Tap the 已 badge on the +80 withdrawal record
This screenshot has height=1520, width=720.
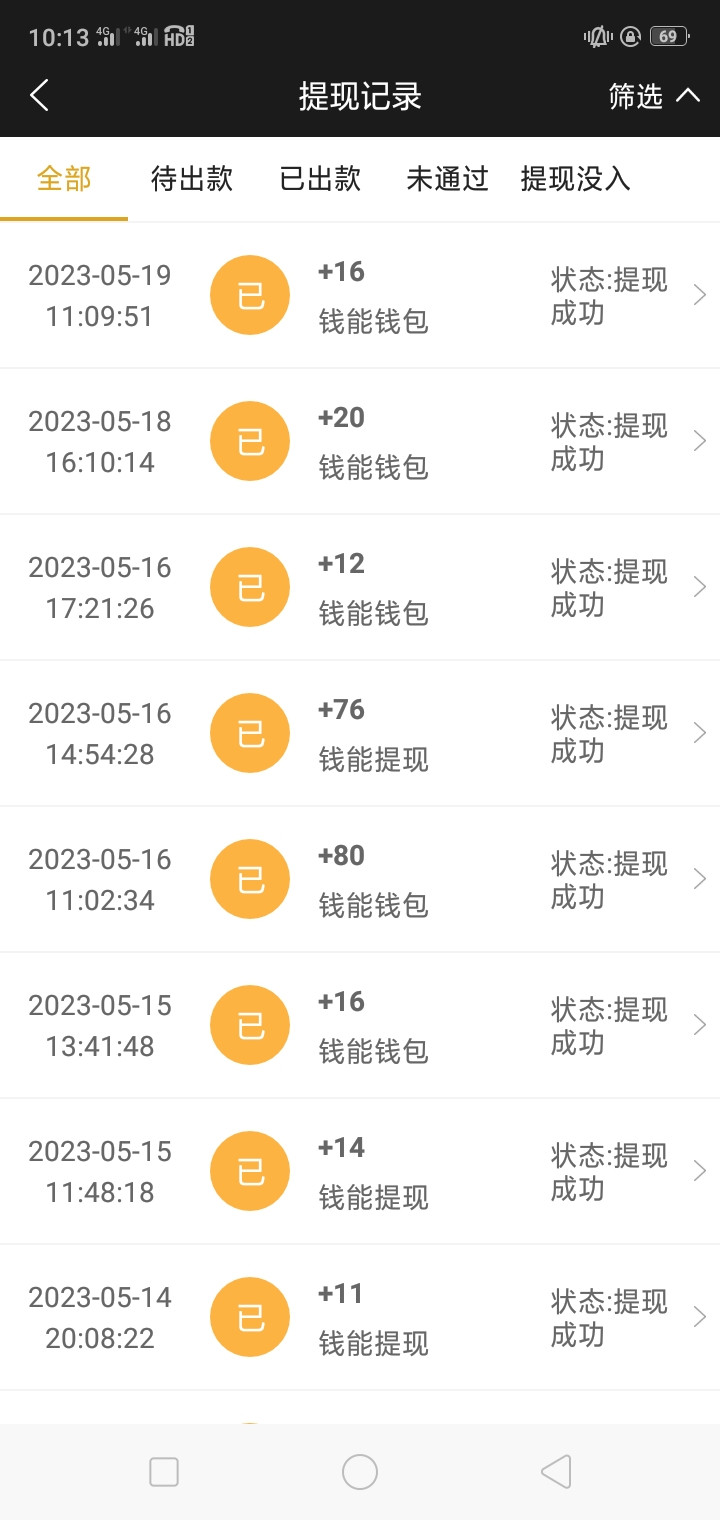[x=249, y=878]
